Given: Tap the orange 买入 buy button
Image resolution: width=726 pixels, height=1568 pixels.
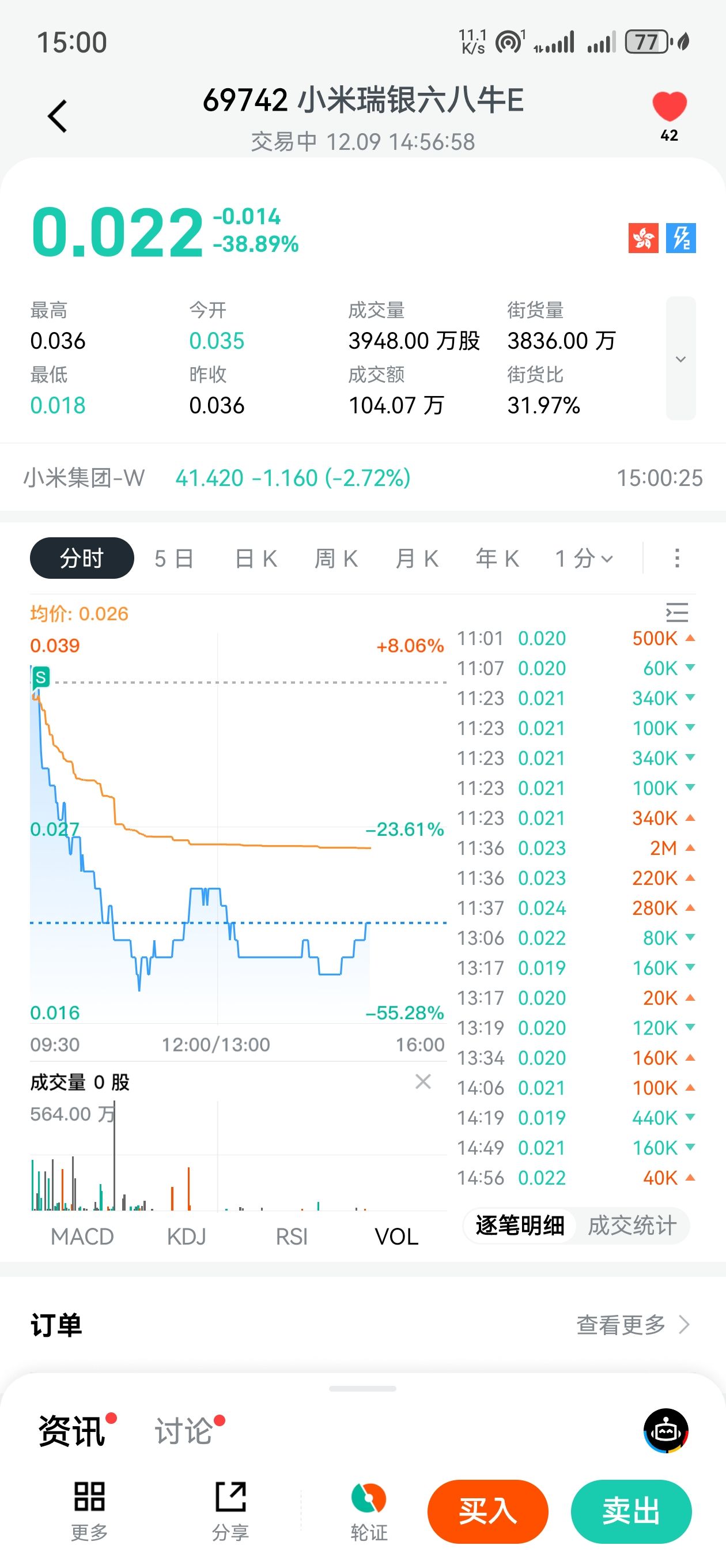Looking at the screenshot, I should pyautogui.click(x=487, y=1511).
